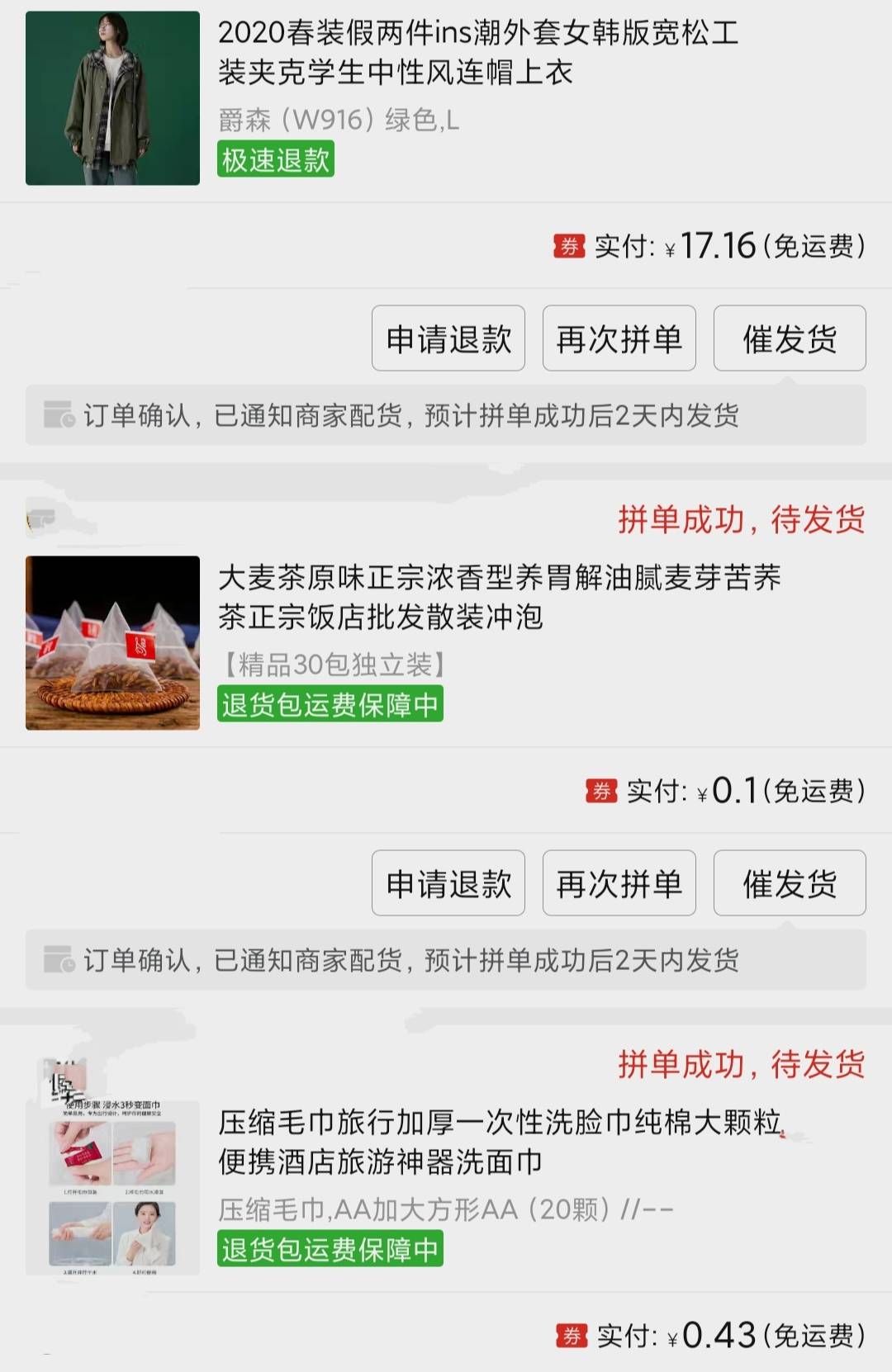Click the faded store icon above the barley tea order
The height and width of the screenshot is (1372, 892).
41,516
